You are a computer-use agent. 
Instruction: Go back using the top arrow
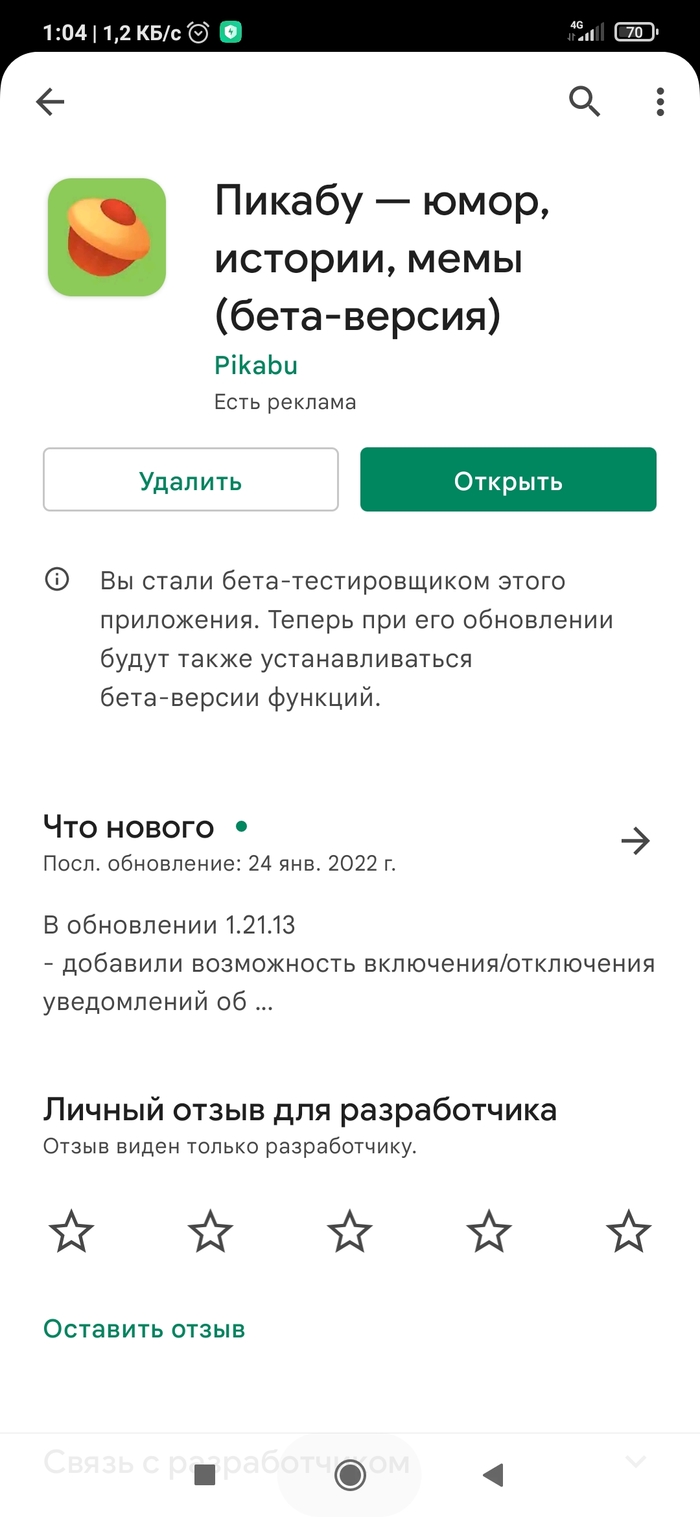(50, 101)
